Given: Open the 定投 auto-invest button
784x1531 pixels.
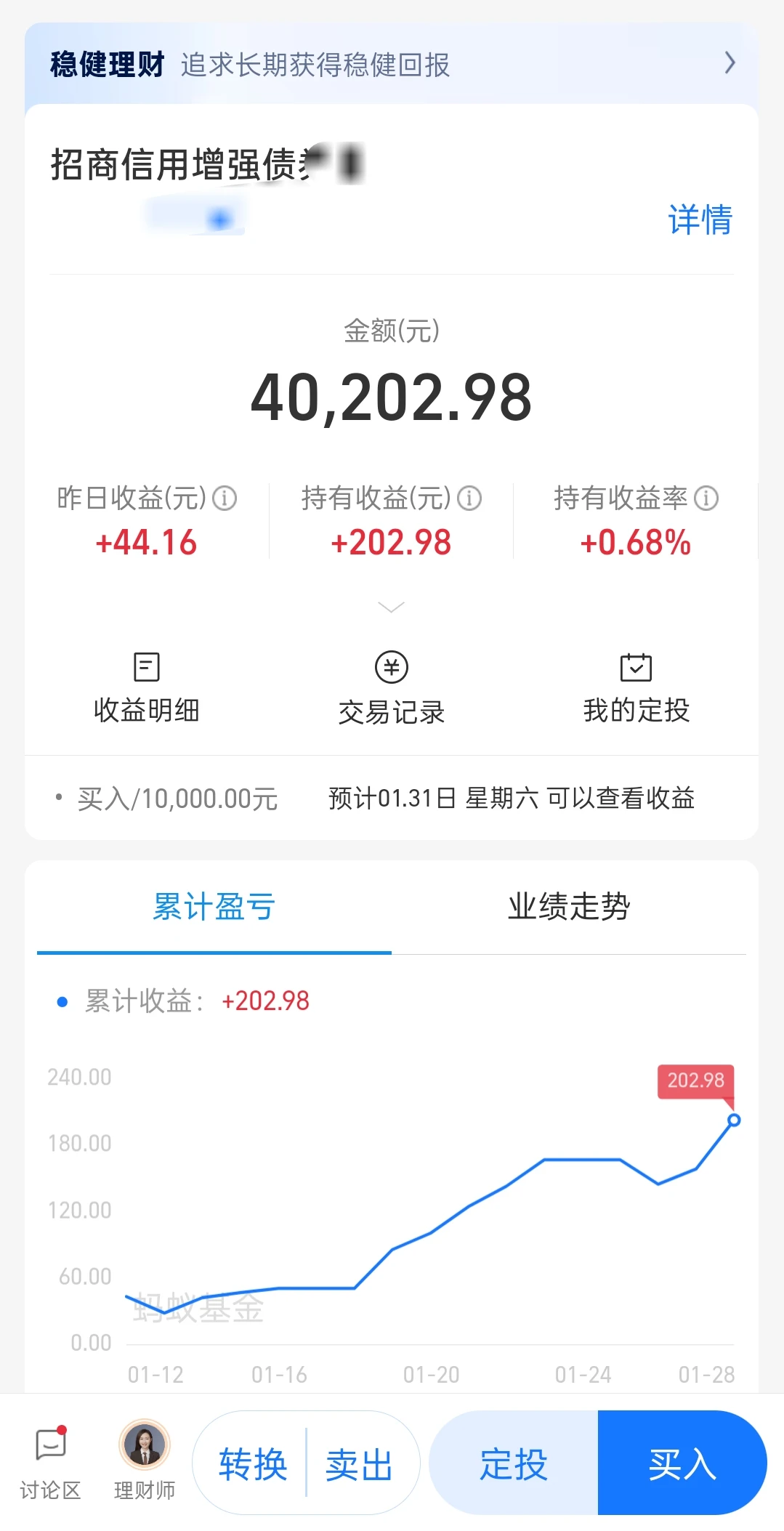Looking at the screenshot, I should tap(514, 1463).
